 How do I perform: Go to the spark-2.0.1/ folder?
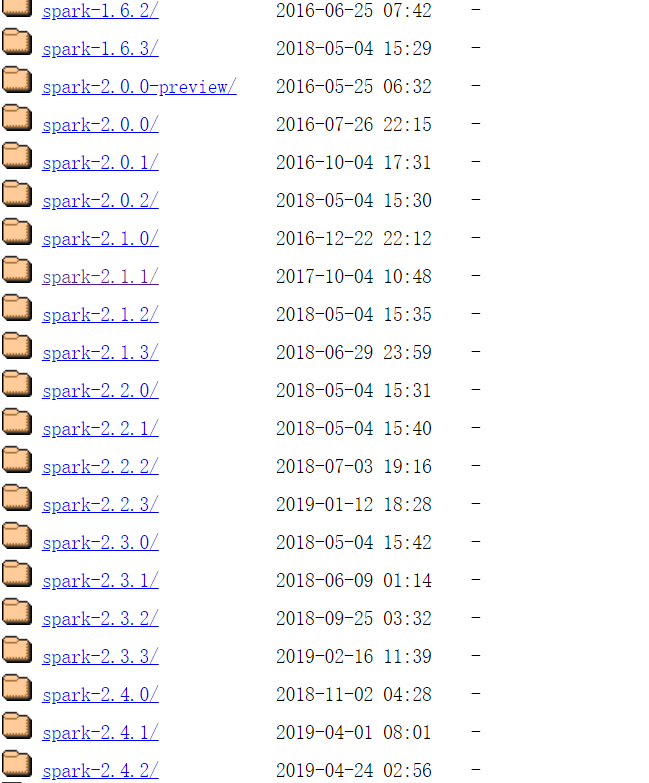click(x=100, y=163)
